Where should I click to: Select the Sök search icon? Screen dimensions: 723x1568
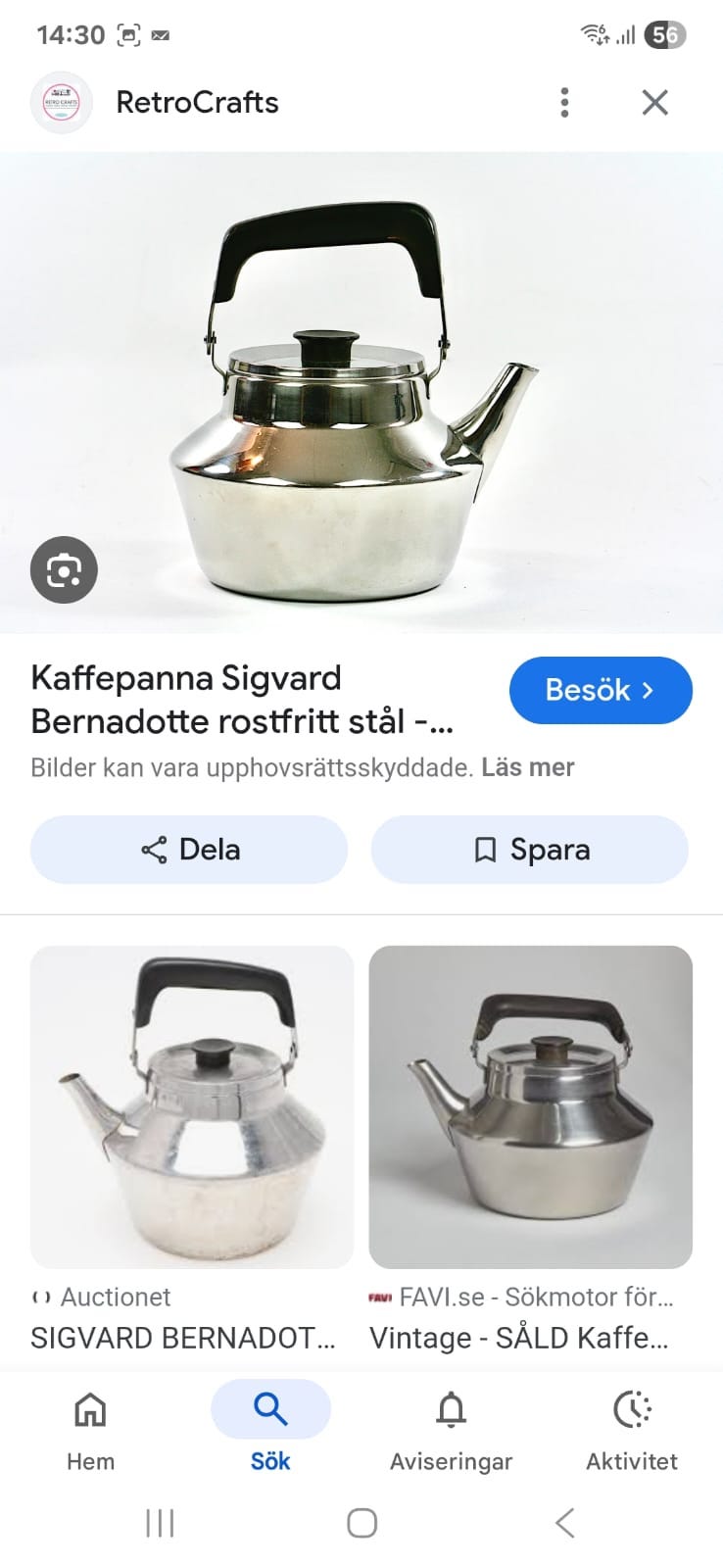click(x=269, y=1408)
